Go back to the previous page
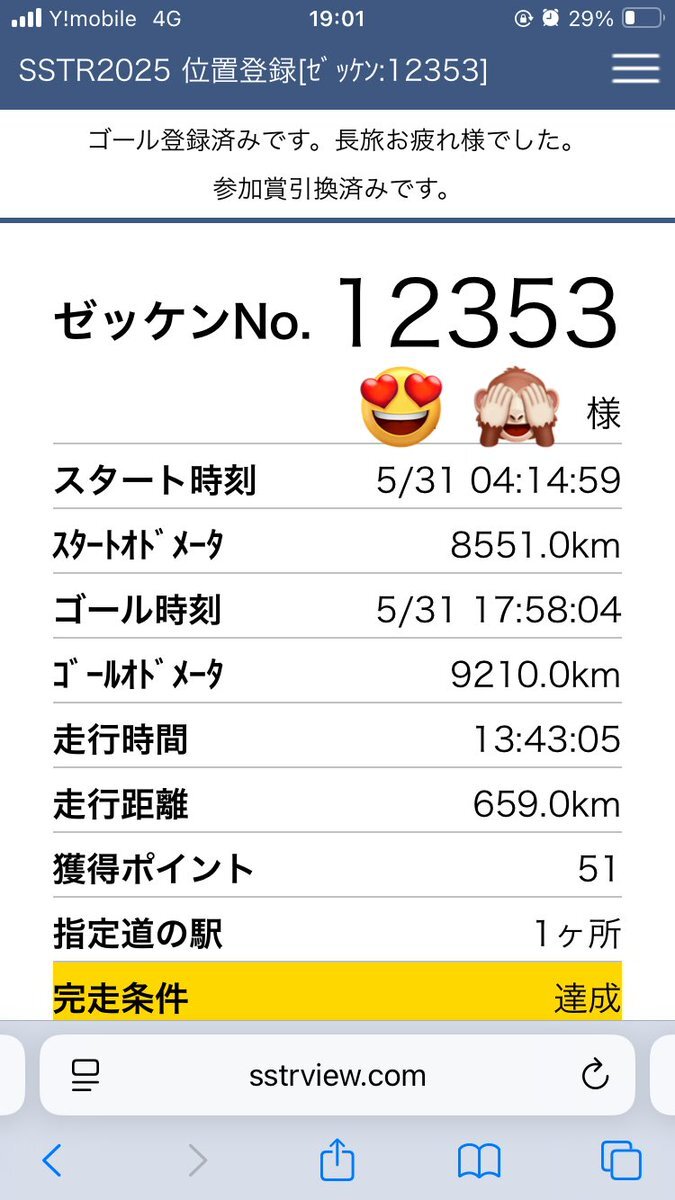 (52, 1161)
